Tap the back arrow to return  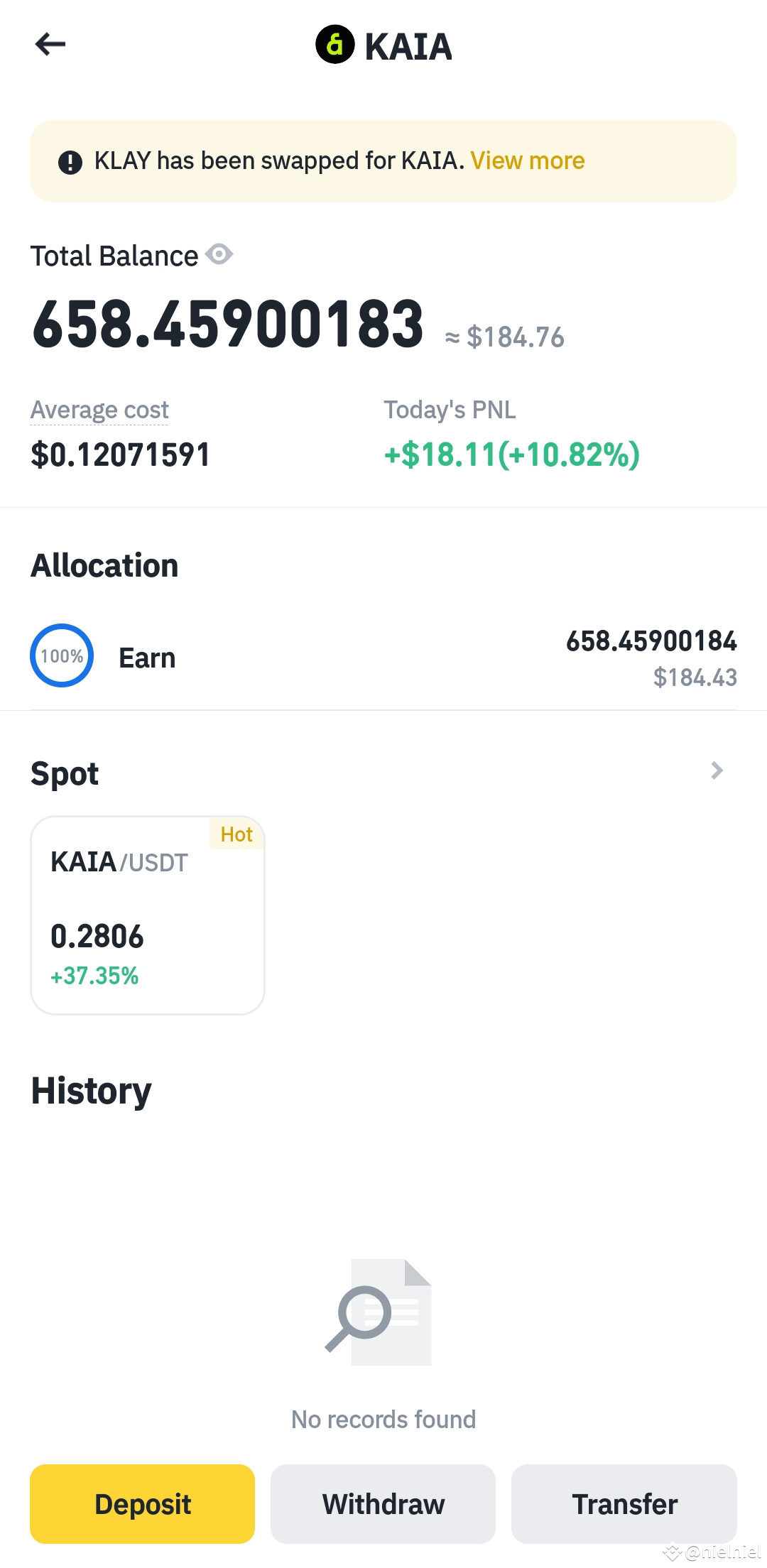click(x=50, y=45)
